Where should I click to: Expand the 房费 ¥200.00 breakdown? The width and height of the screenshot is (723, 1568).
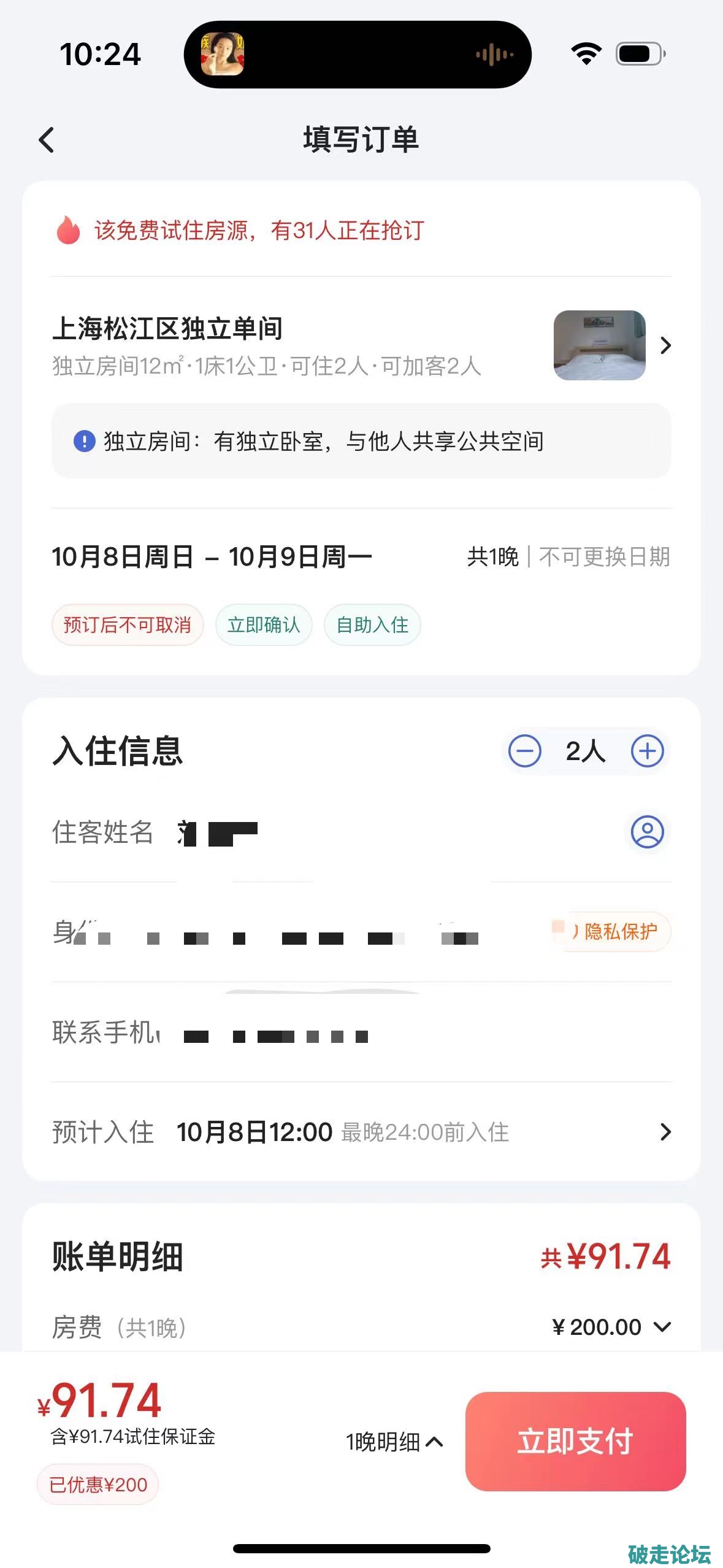tap(662, 1328)
